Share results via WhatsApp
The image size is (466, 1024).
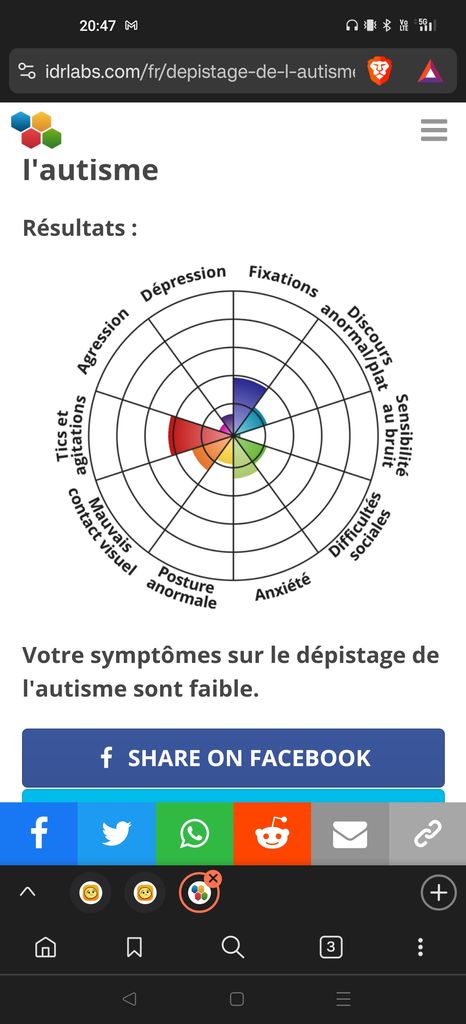[x=194, y=834]
